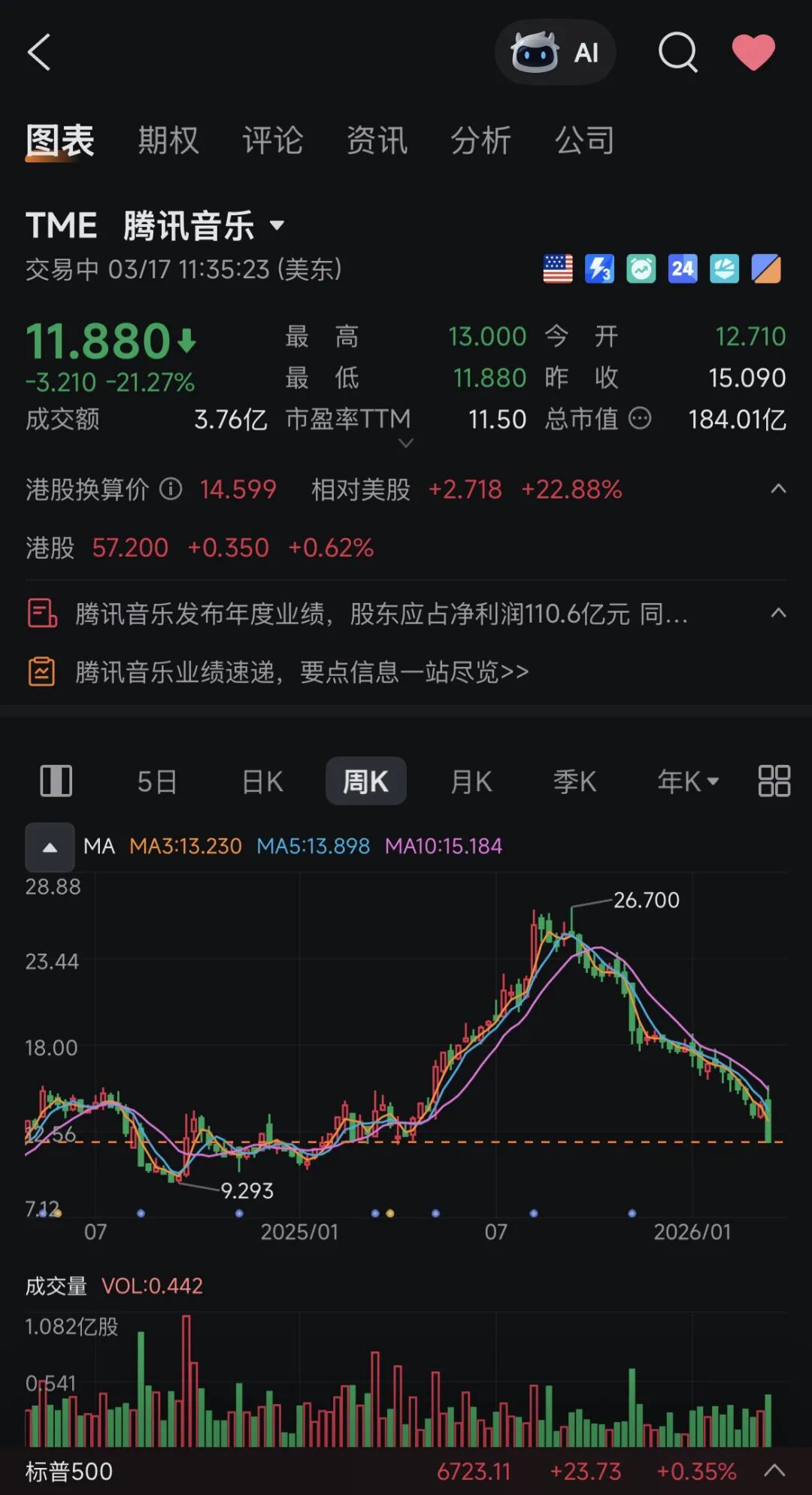Open stock search
Image resolution: width=812 pixels, height=1495 pixels.
[677, 53]
